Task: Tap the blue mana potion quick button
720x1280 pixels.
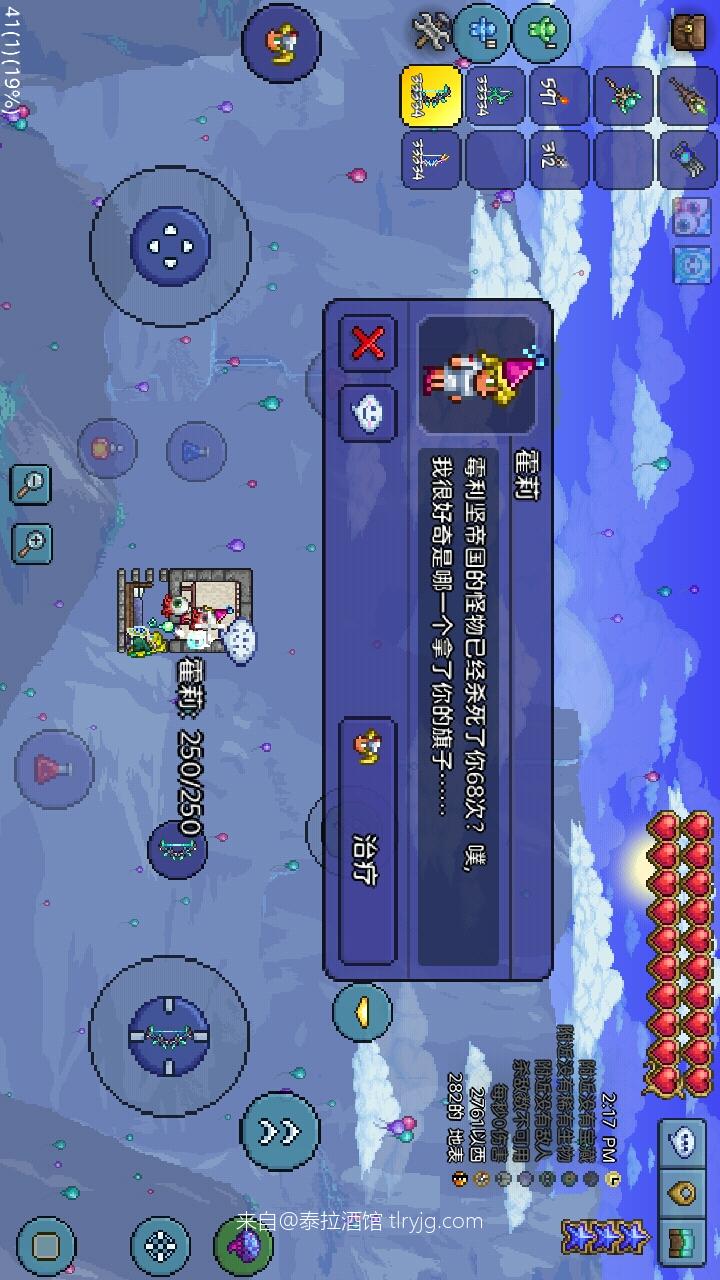Action: [482, 31]
